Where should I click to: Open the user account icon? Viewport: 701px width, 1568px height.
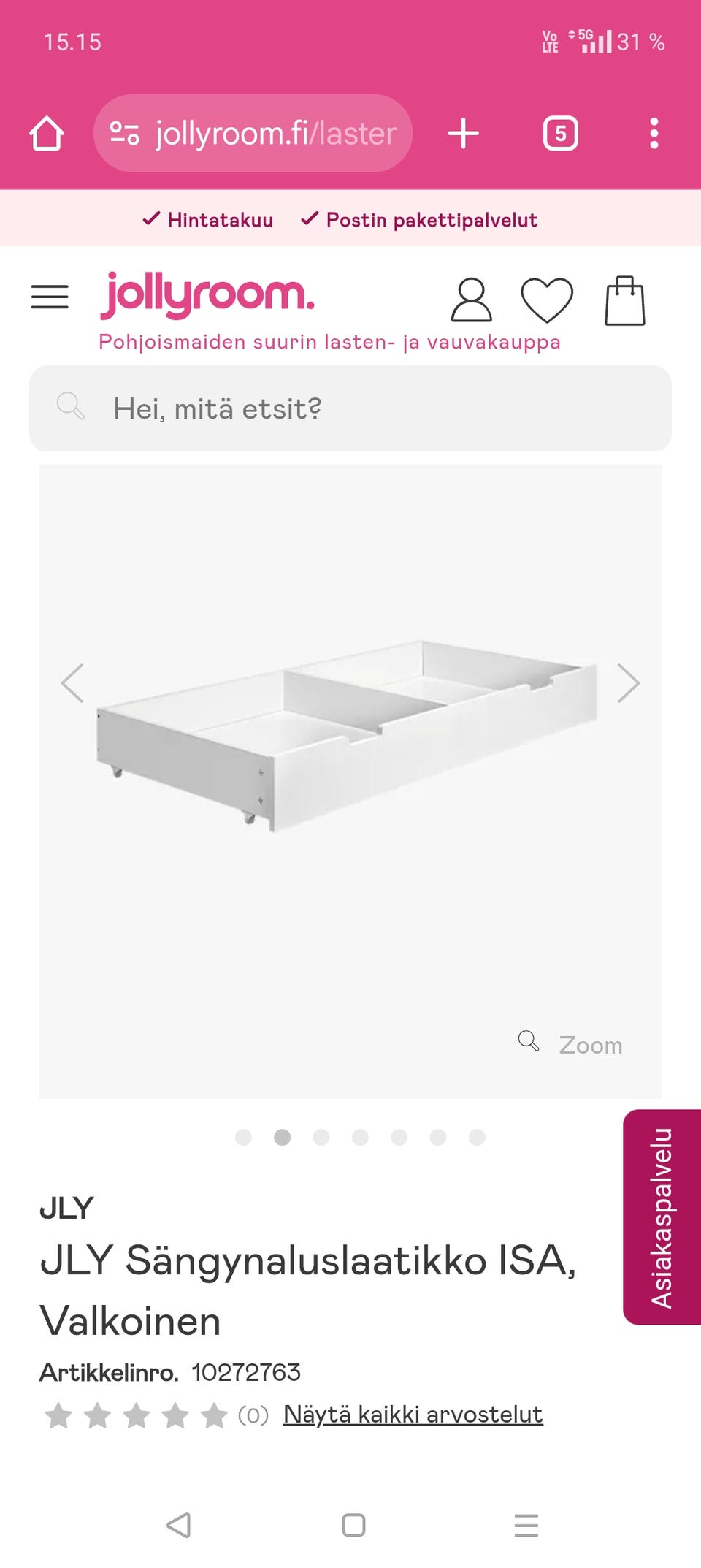471,300
